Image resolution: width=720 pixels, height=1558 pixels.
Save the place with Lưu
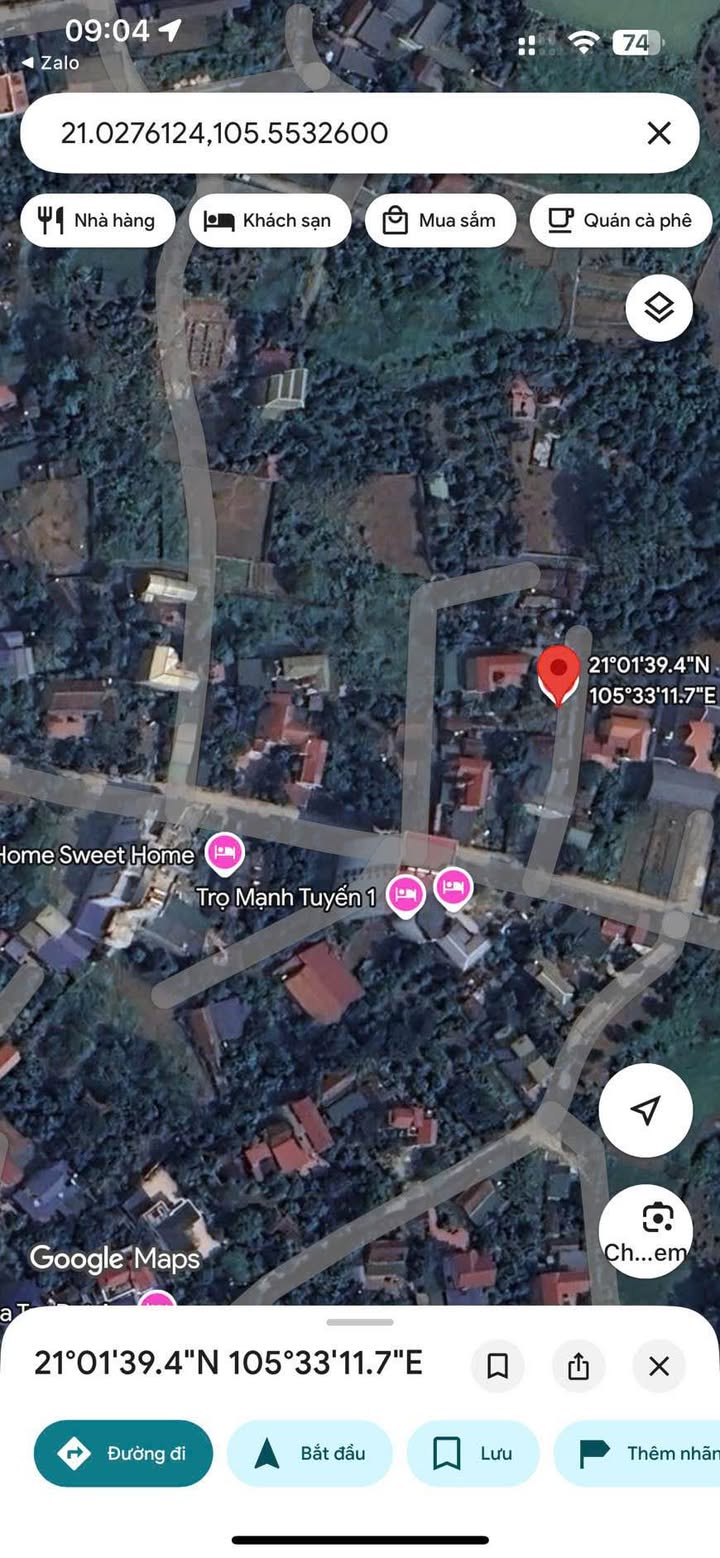473,1453
